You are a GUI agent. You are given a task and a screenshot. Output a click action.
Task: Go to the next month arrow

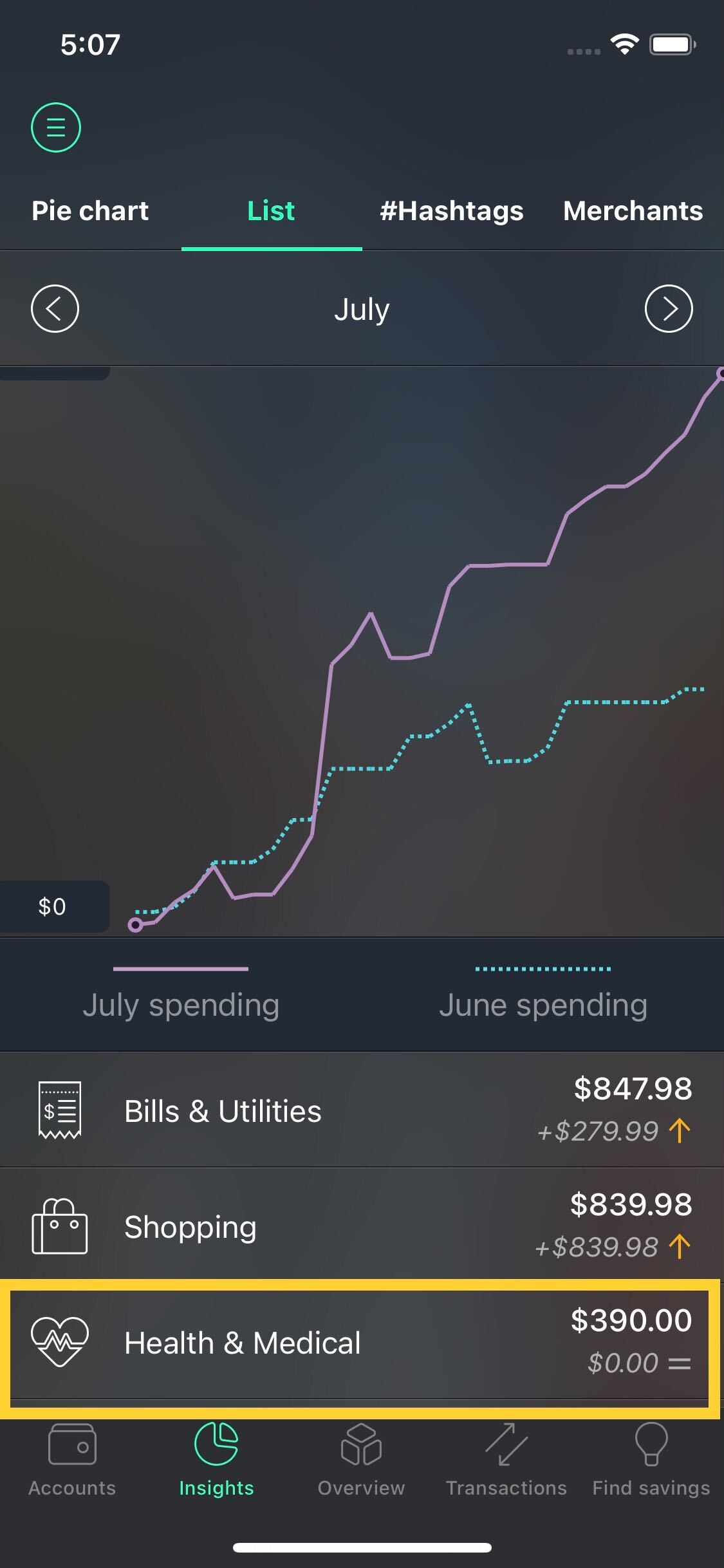pos(669,308)
